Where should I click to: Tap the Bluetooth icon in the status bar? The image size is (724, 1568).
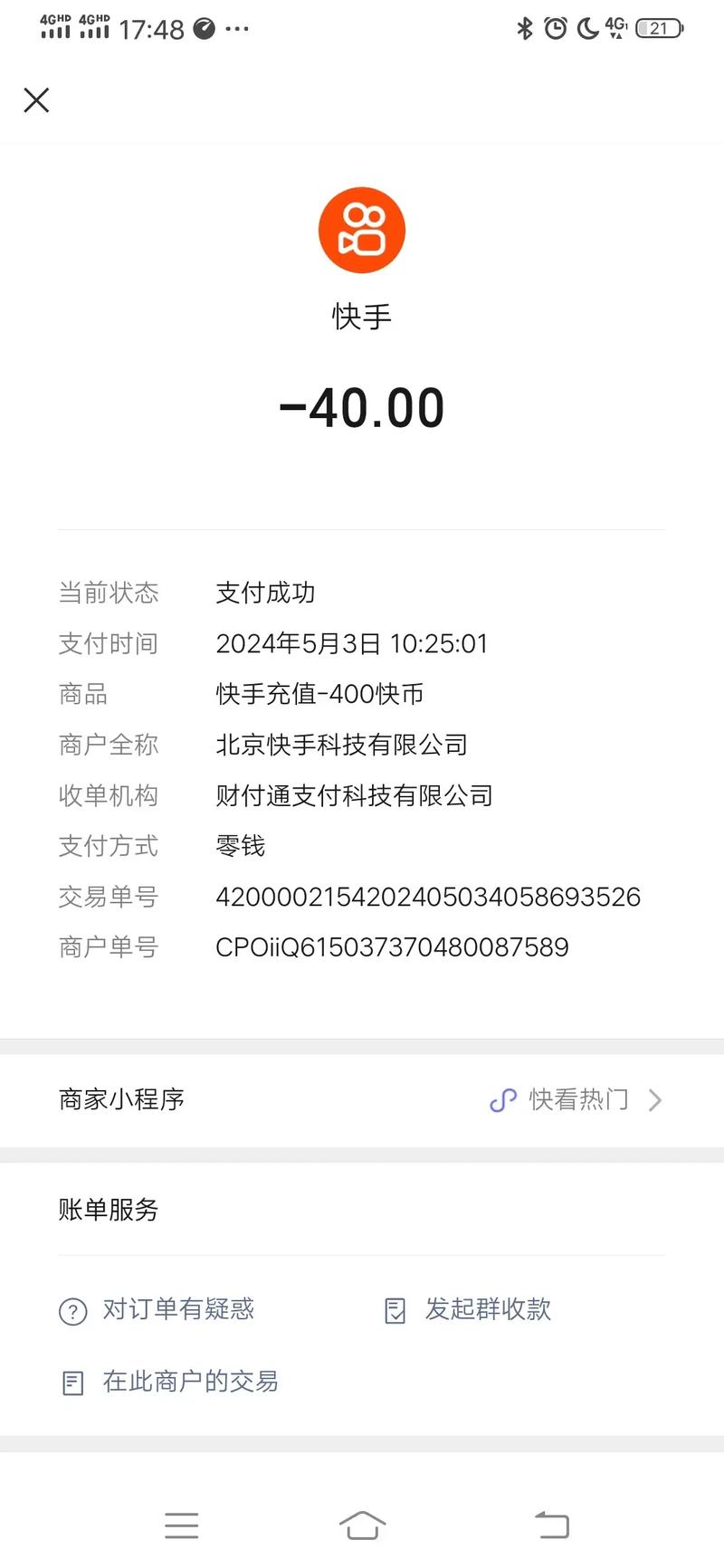point(526,28)
